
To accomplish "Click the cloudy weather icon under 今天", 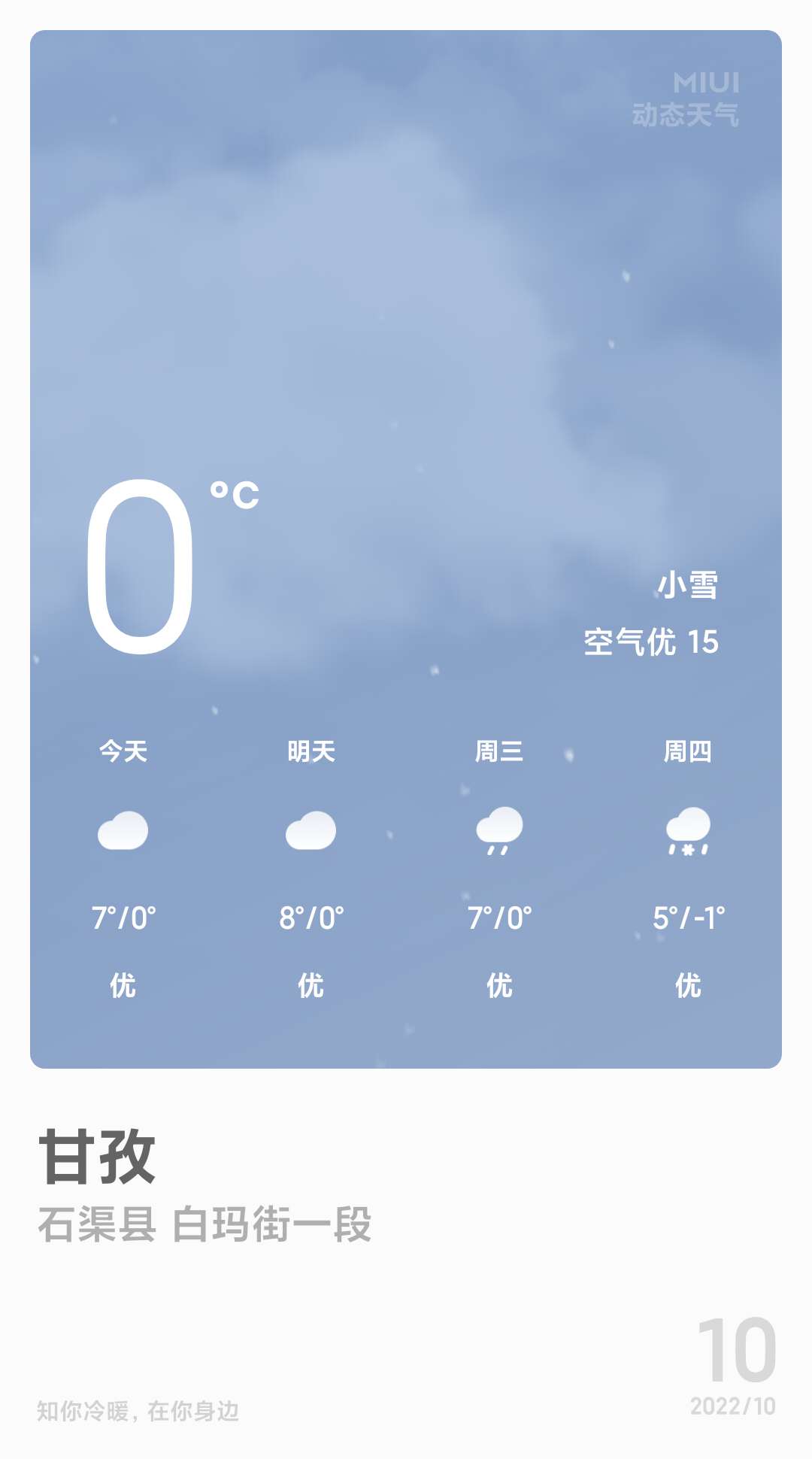I will click(123, 830).
